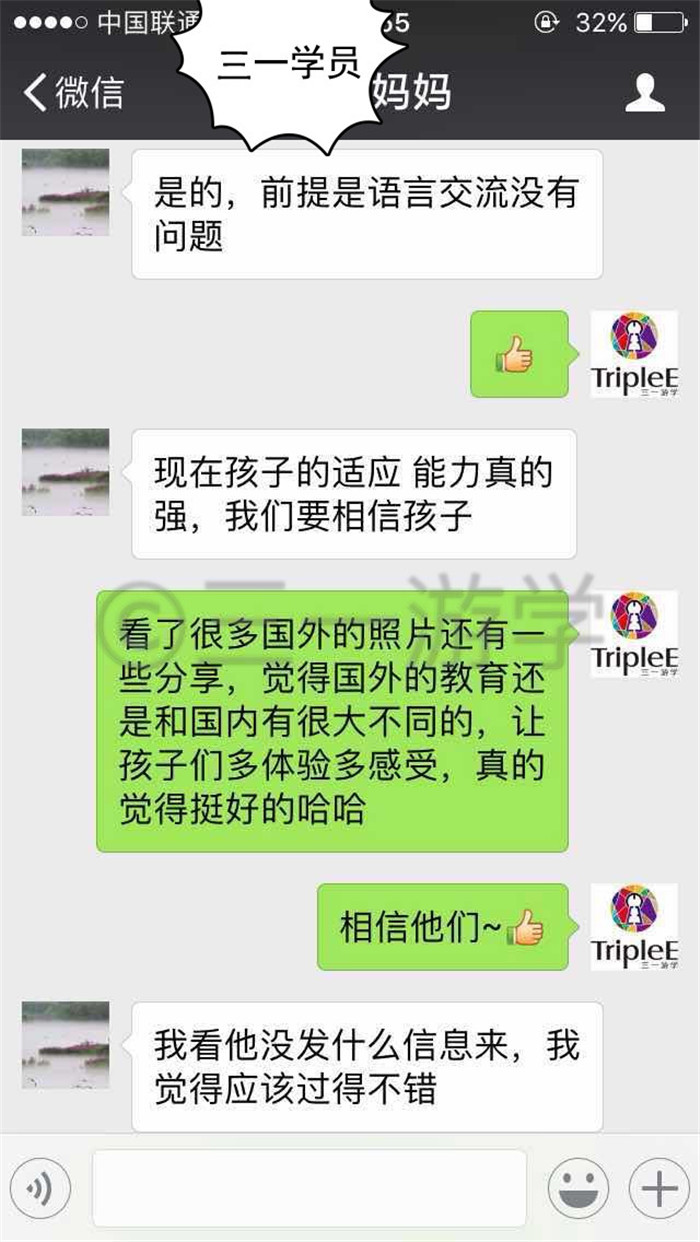Image resolution: width=700 pixels, height=1242 pixels.
Task: Go back to the 微信 chat list
Action: coord(73,92)
